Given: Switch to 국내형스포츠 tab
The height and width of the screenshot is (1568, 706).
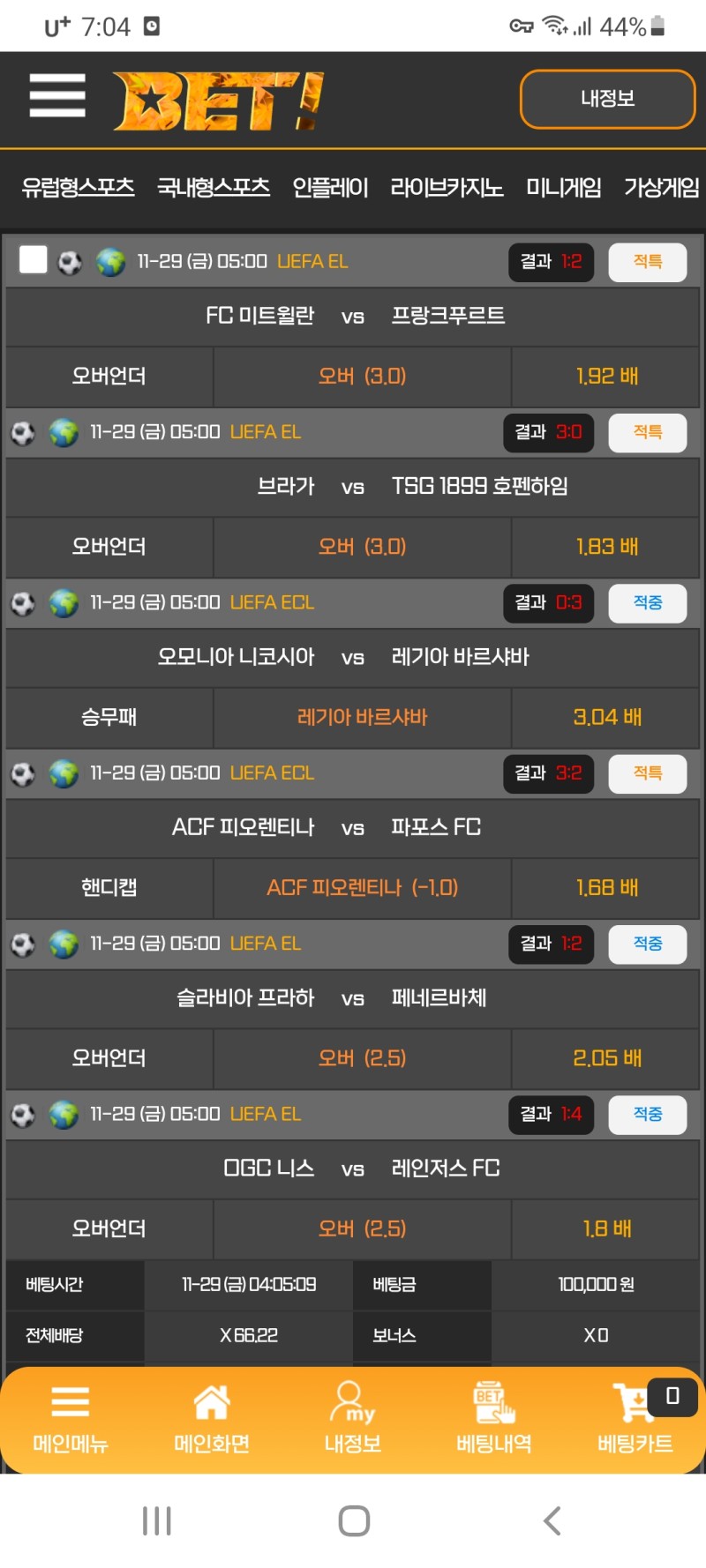Looking at the screenshot, I should pos(213,188).
